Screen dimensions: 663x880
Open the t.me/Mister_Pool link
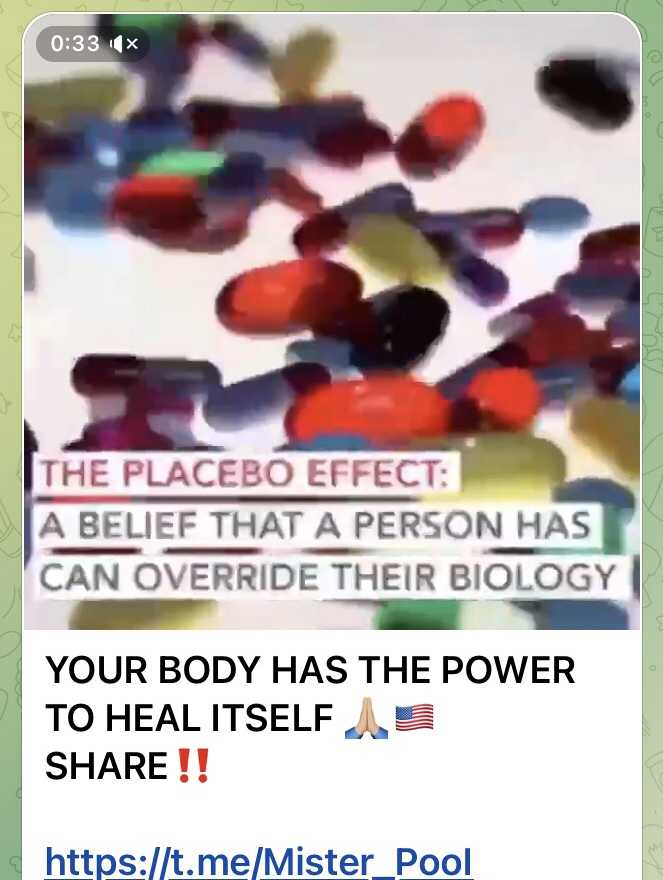point(259,860)
